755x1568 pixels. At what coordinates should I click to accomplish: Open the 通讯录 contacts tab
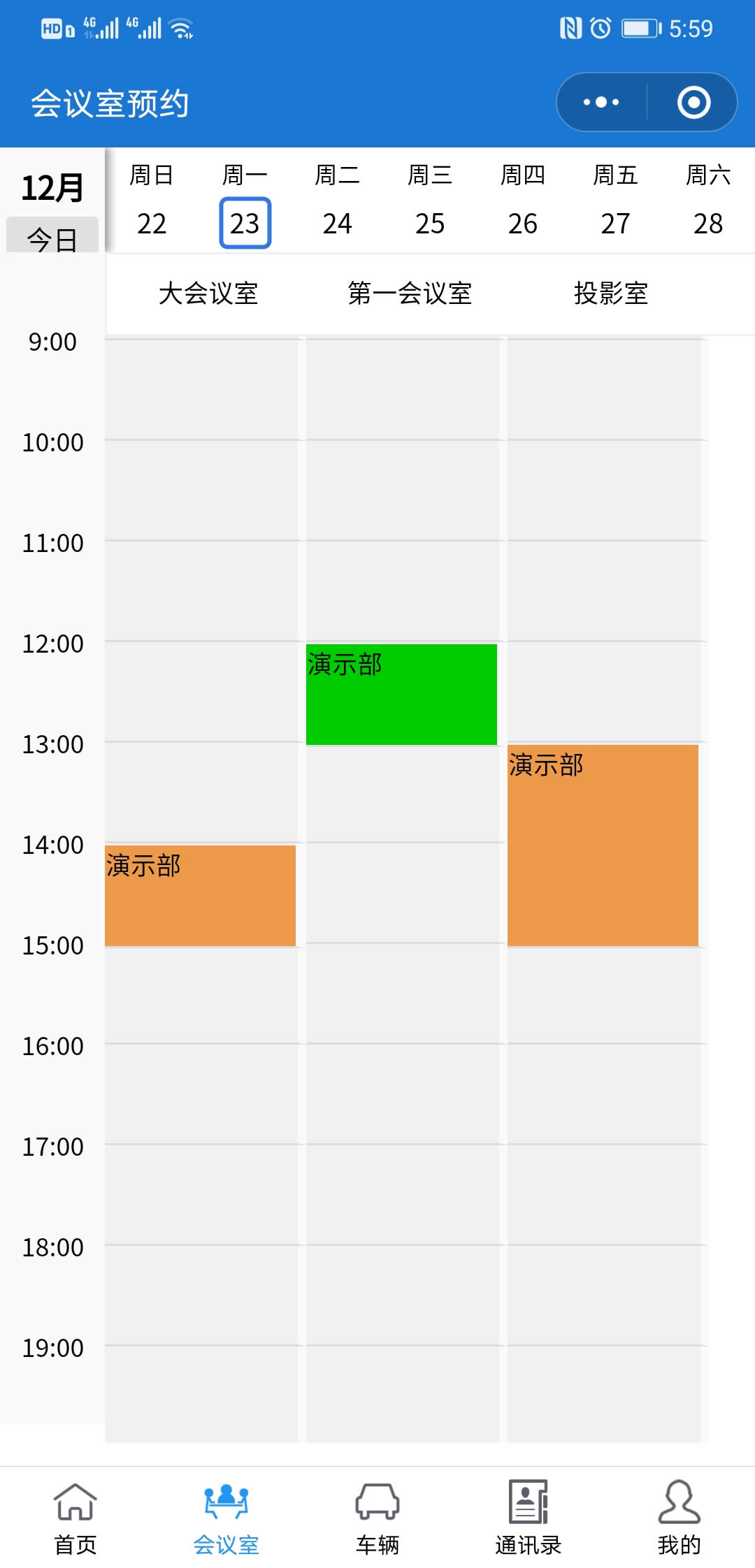(x=528, y=1518)
